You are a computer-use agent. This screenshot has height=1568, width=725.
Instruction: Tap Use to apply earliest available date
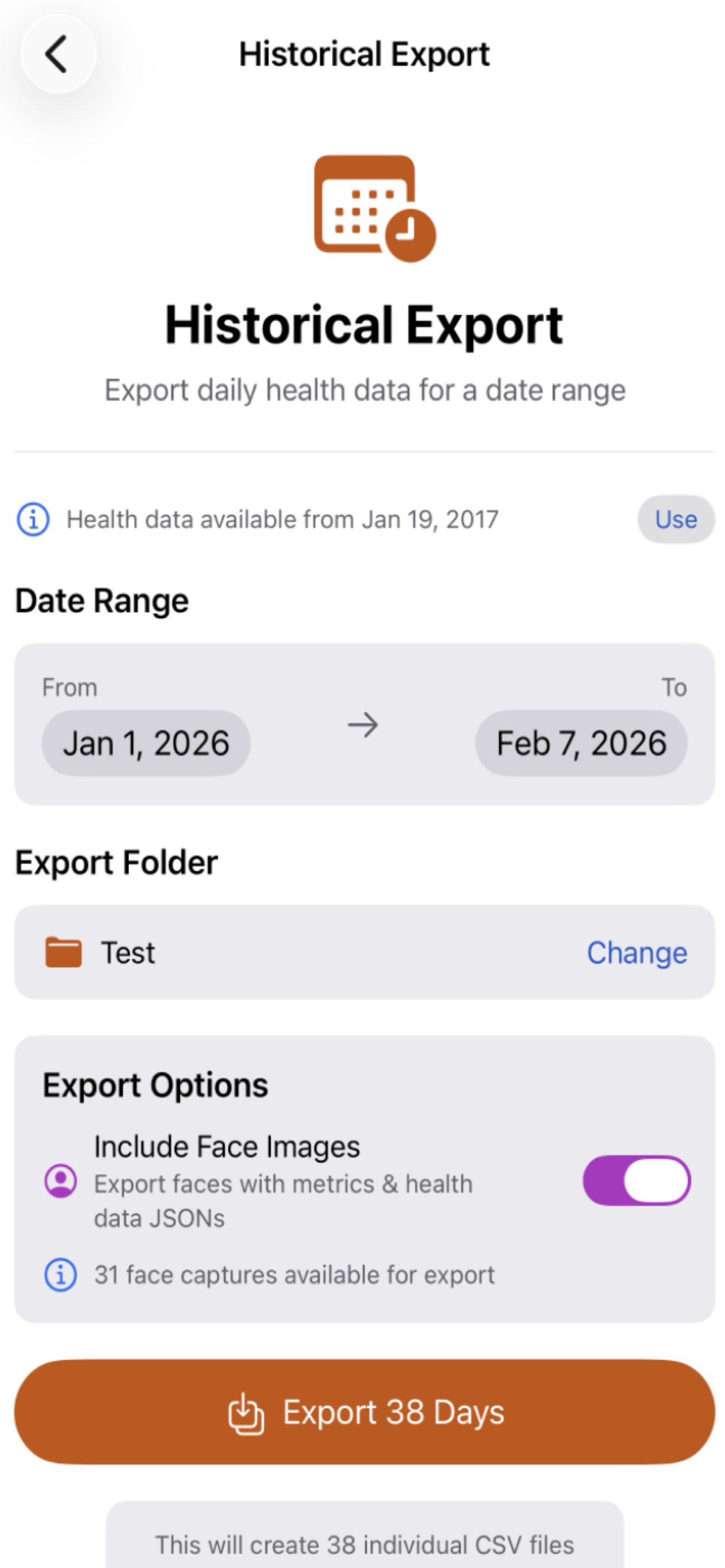click(x=675, y=519)
